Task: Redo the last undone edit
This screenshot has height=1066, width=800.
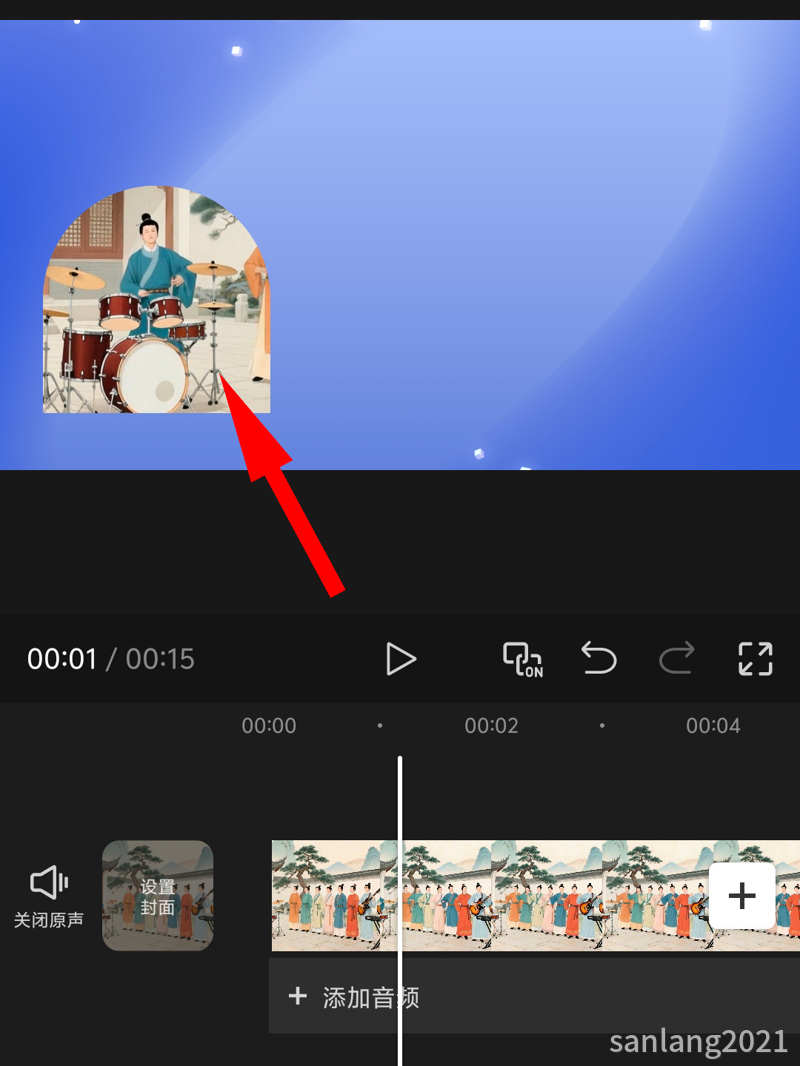Action: tap(677, 659)
